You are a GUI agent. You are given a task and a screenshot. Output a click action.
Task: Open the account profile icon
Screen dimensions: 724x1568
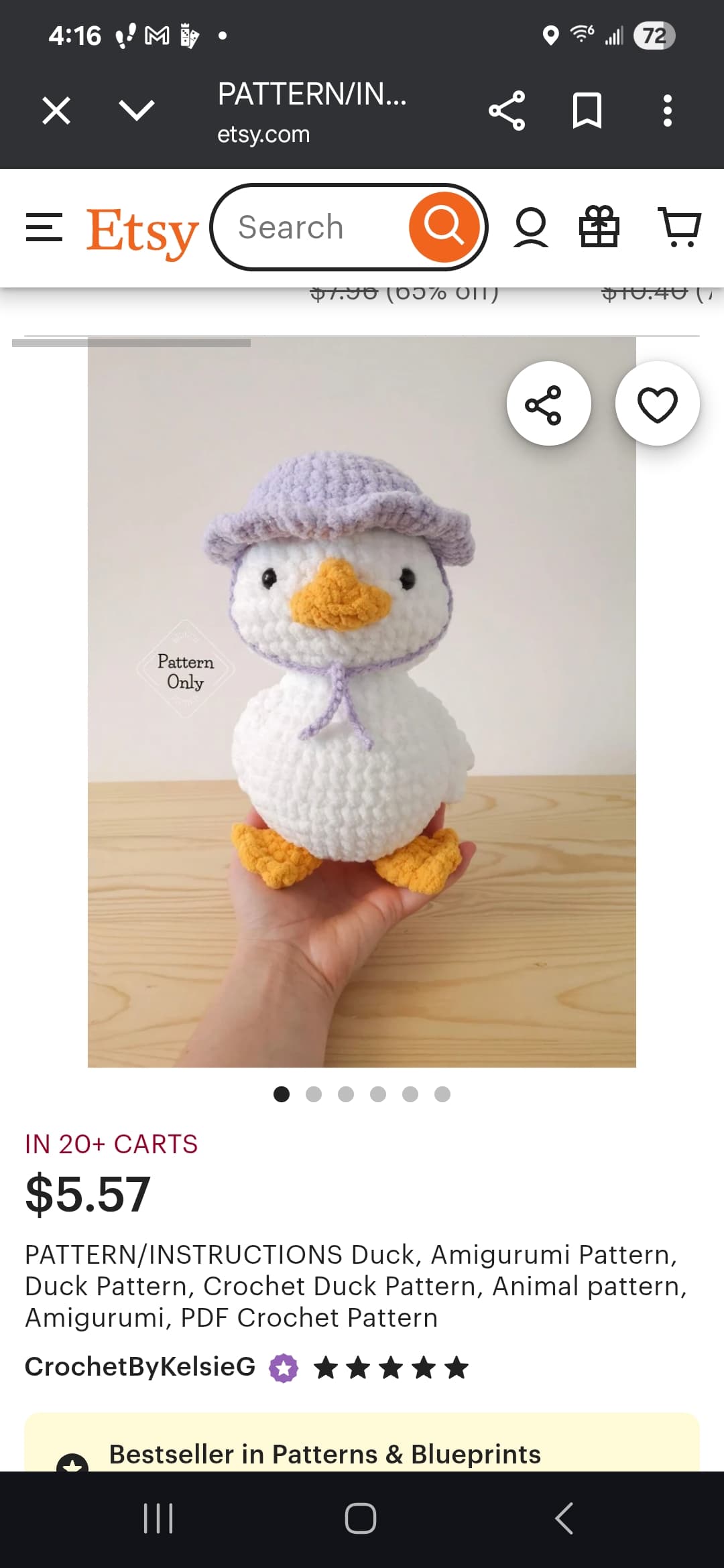[x=531, y=227]
